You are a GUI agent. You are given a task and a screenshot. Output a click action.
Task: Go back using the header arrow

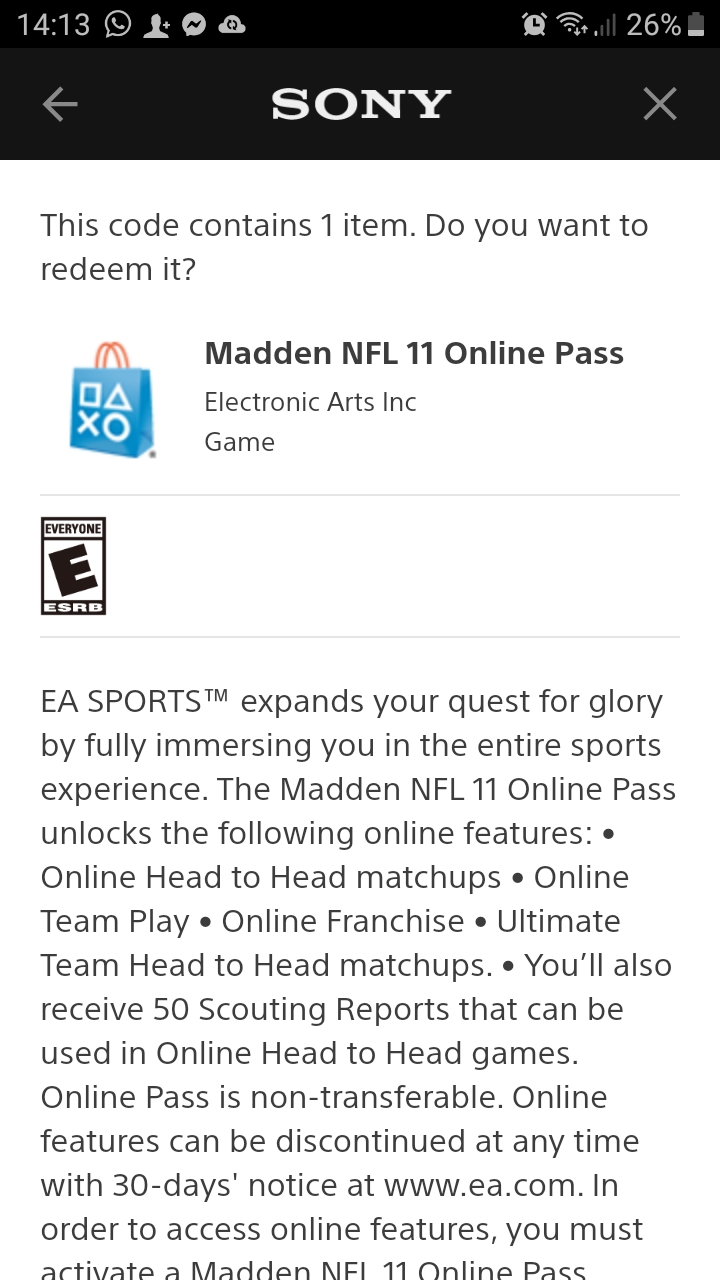[x=60, y=104]
